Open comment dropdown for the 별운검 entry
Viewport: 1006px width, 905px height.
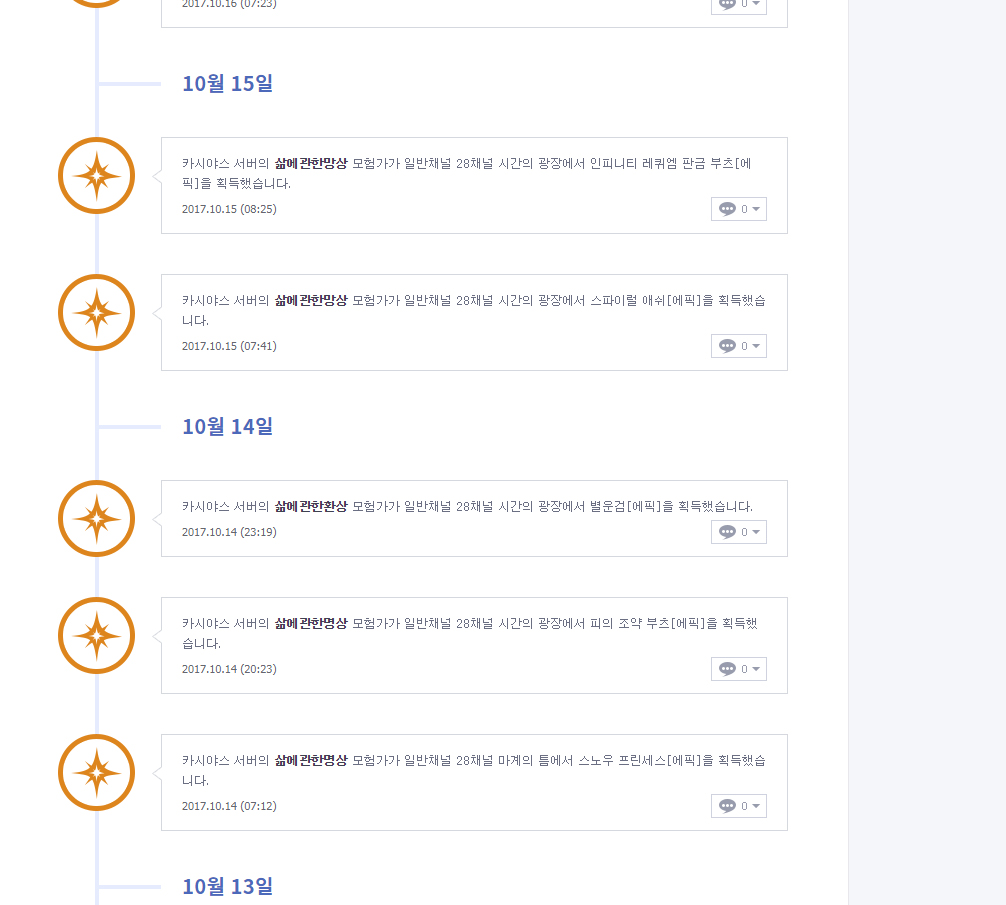[x=738, y=532]
